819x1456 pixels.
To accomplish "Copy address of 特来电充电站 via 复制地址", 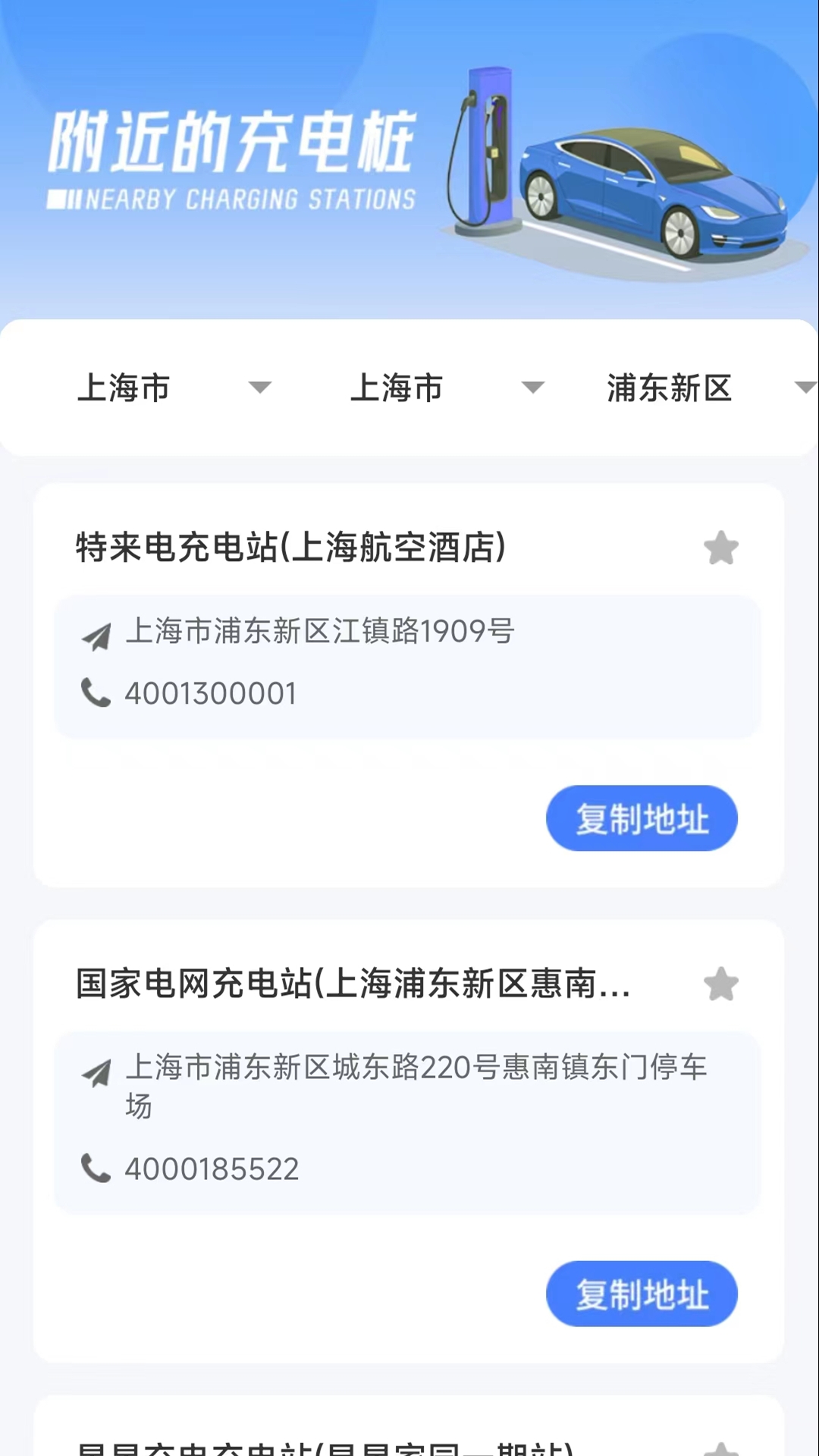I will (x=642, y=818).
